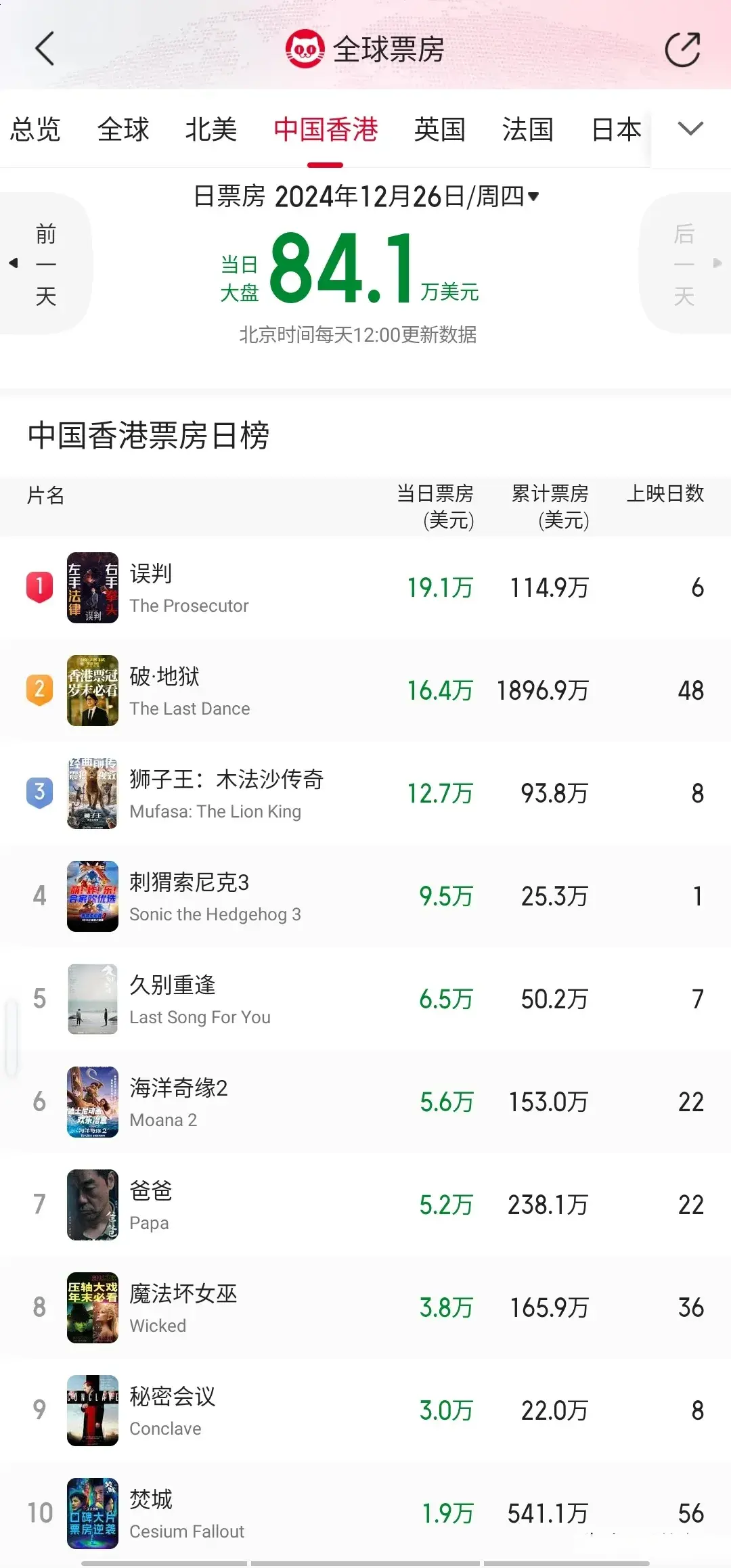The height and width of the screenshot is (1568, 731).
Task: Expand the region list chevron
Action: (690, 129)
